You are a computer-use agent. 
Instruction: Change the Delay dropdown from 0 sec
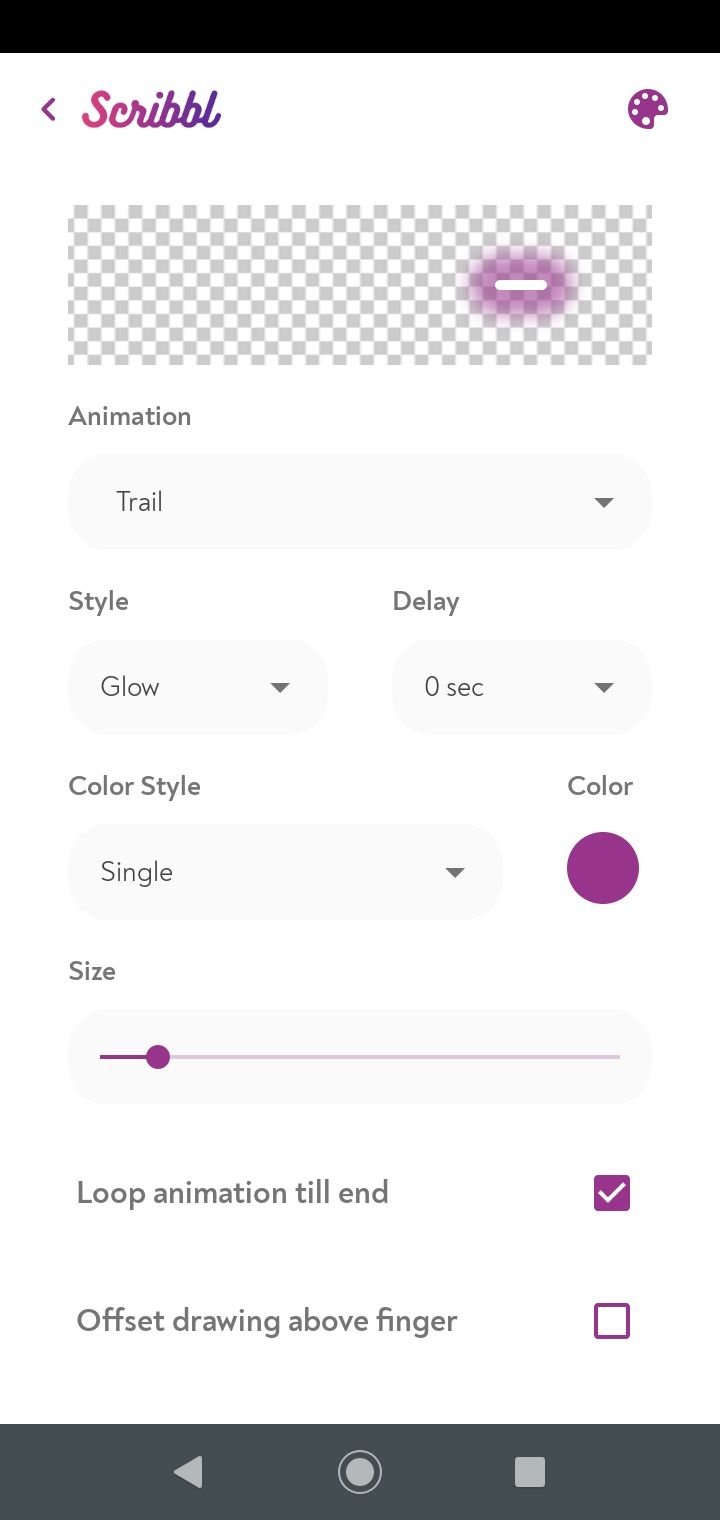coord(522,687)
